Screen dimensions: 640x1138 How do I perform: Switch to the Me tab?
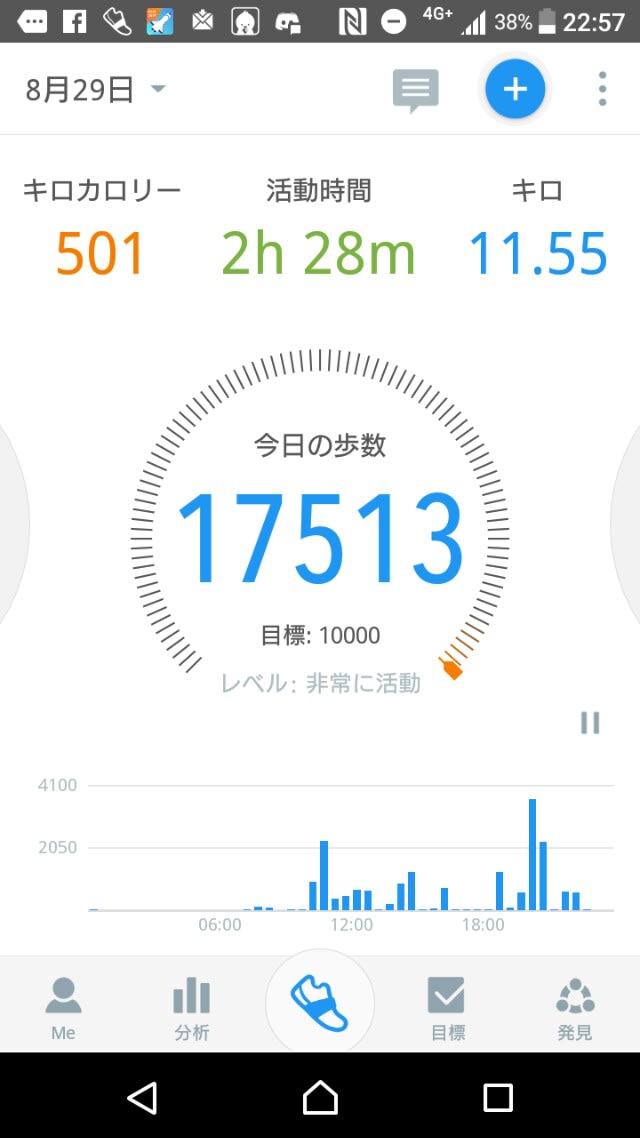[63, 1009]
